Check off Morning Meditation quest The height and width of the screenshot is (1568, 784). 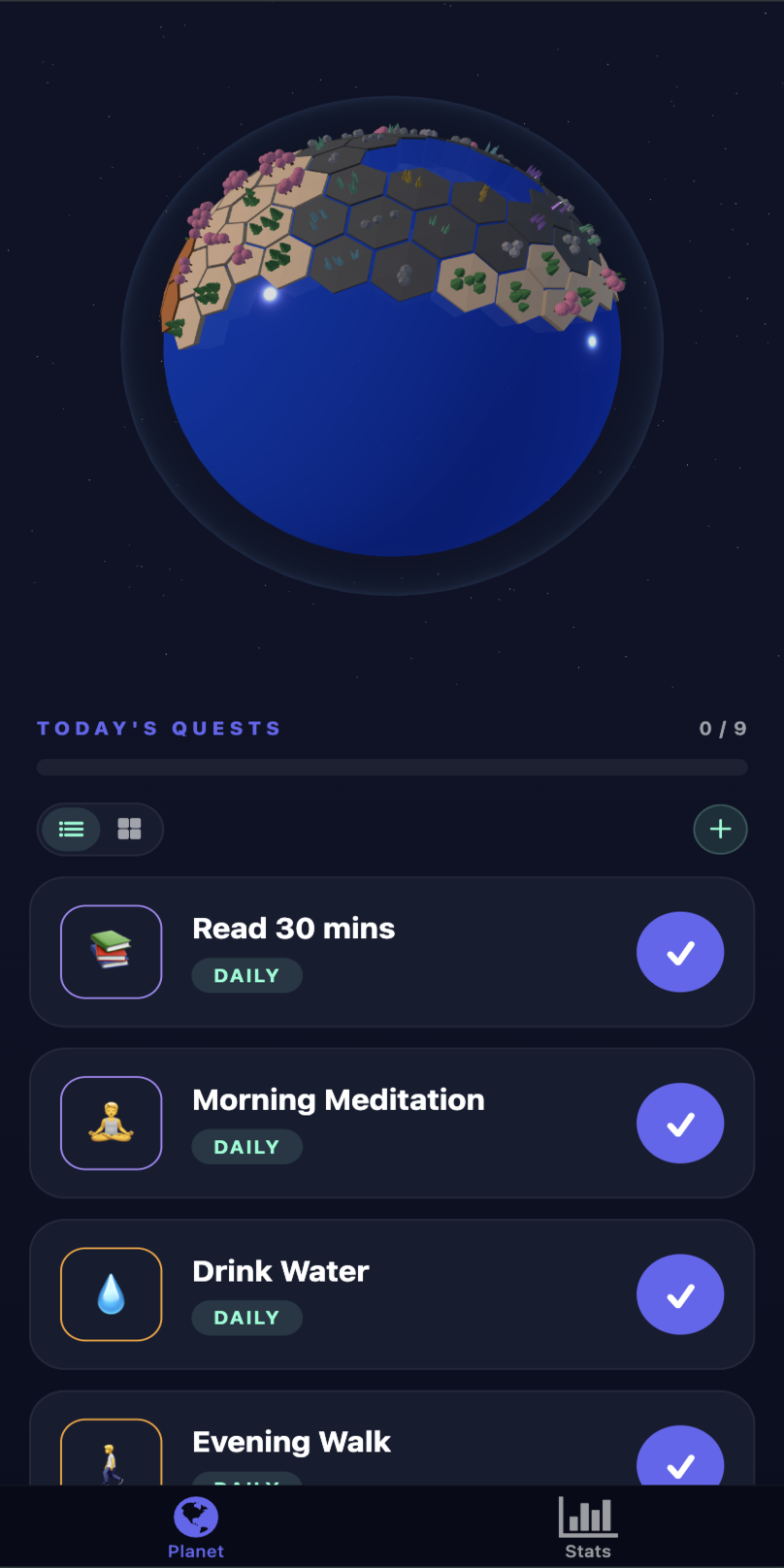pos(680,1124)
